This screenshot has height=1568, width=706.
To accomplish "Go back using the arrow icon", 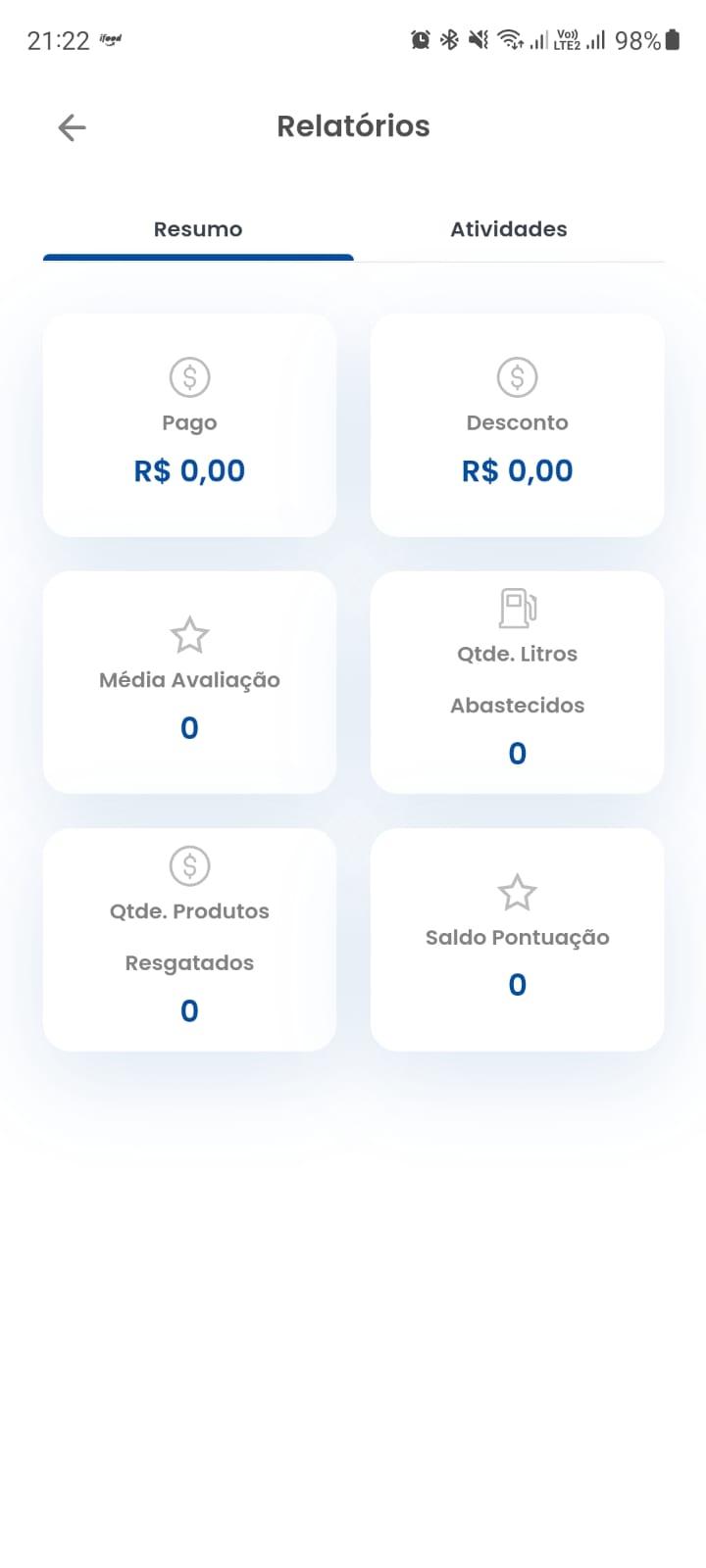I will click(x=72, y=127).
